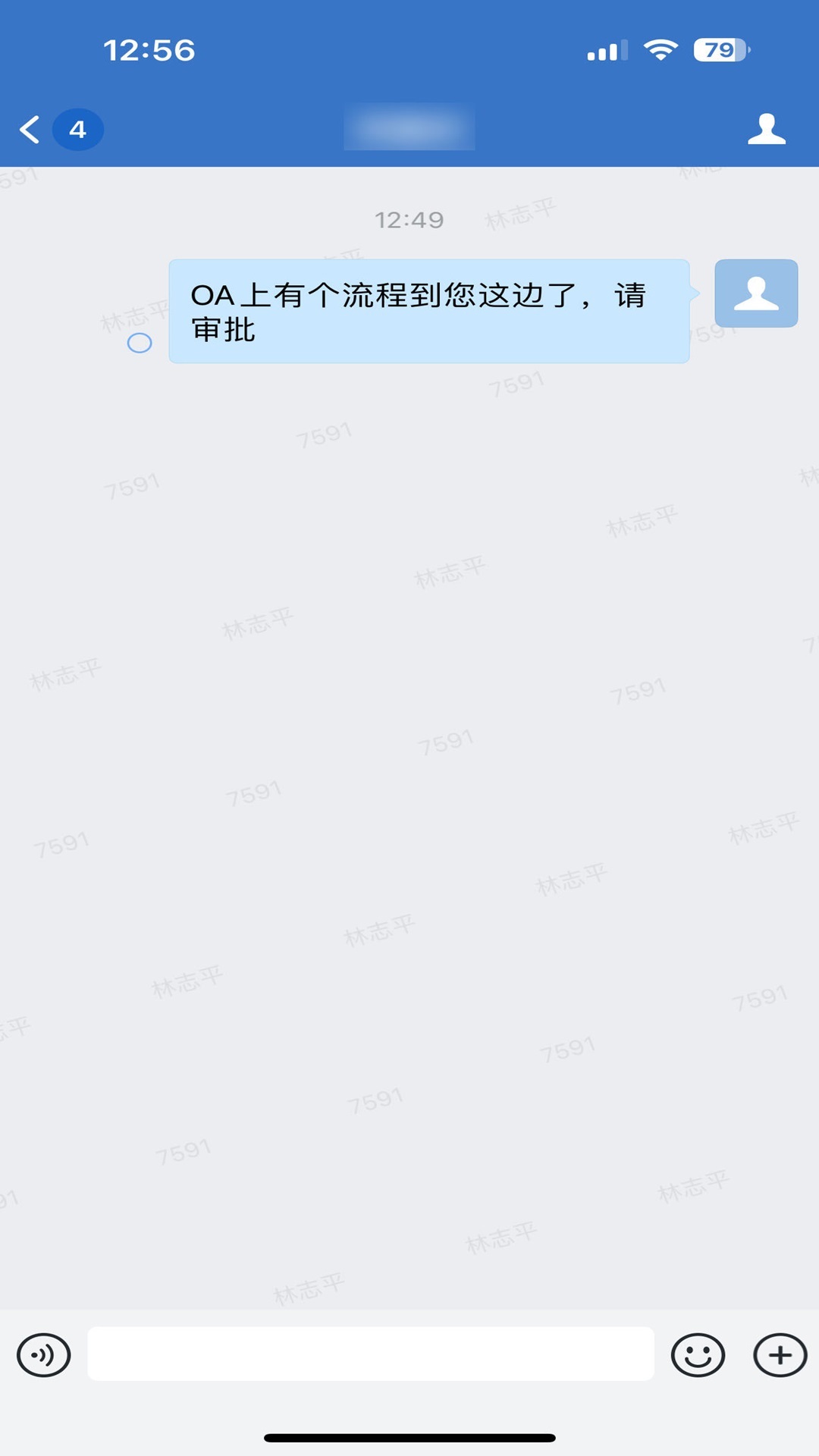This screenshot has height=1456, width=819.
Task: Tap the unread count badge showing 4
Action: coord(78,129)
